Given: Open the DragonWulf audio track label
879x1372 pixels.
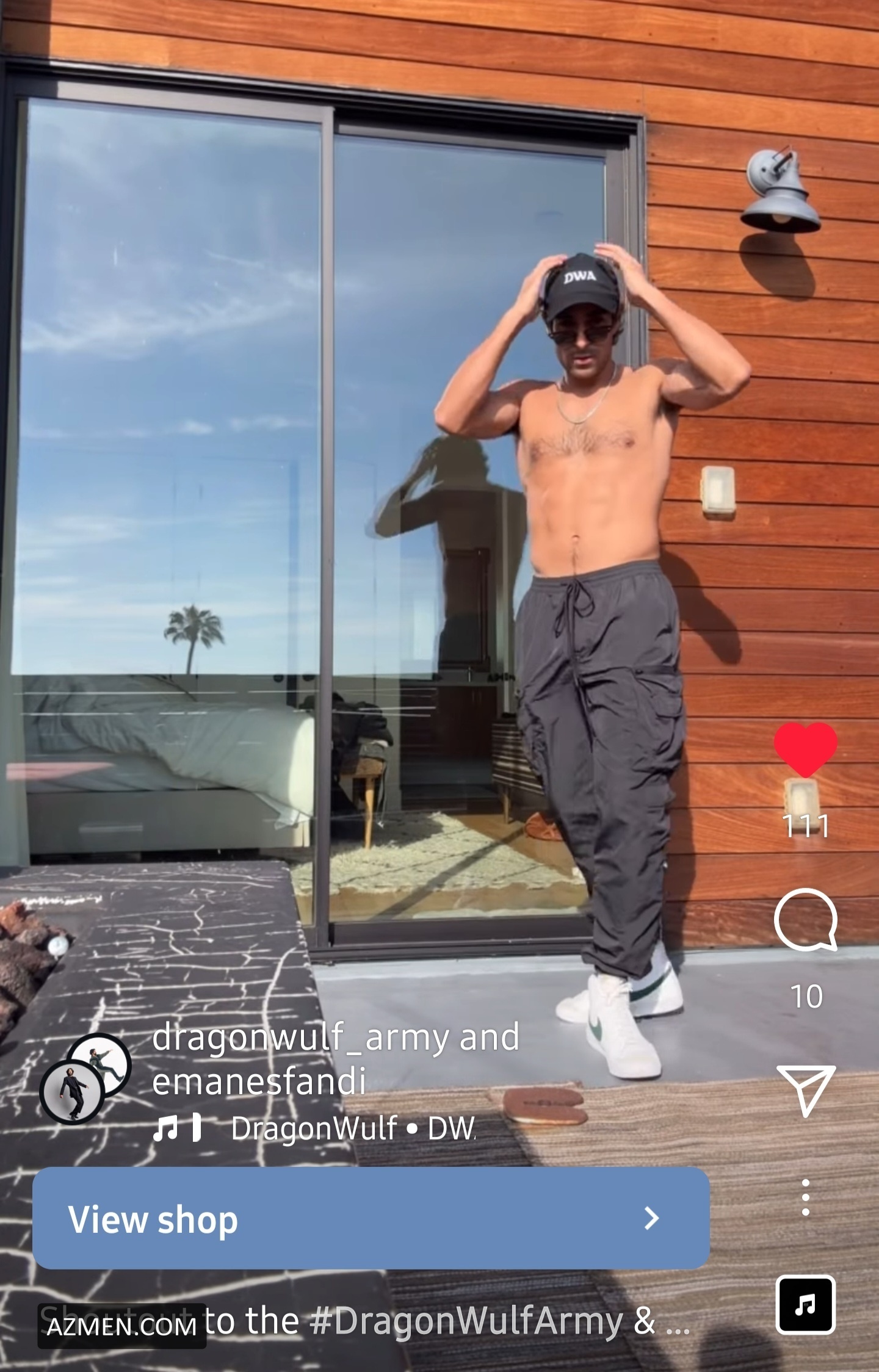Looking at the screenshot, I should [x=352, y=1128].
